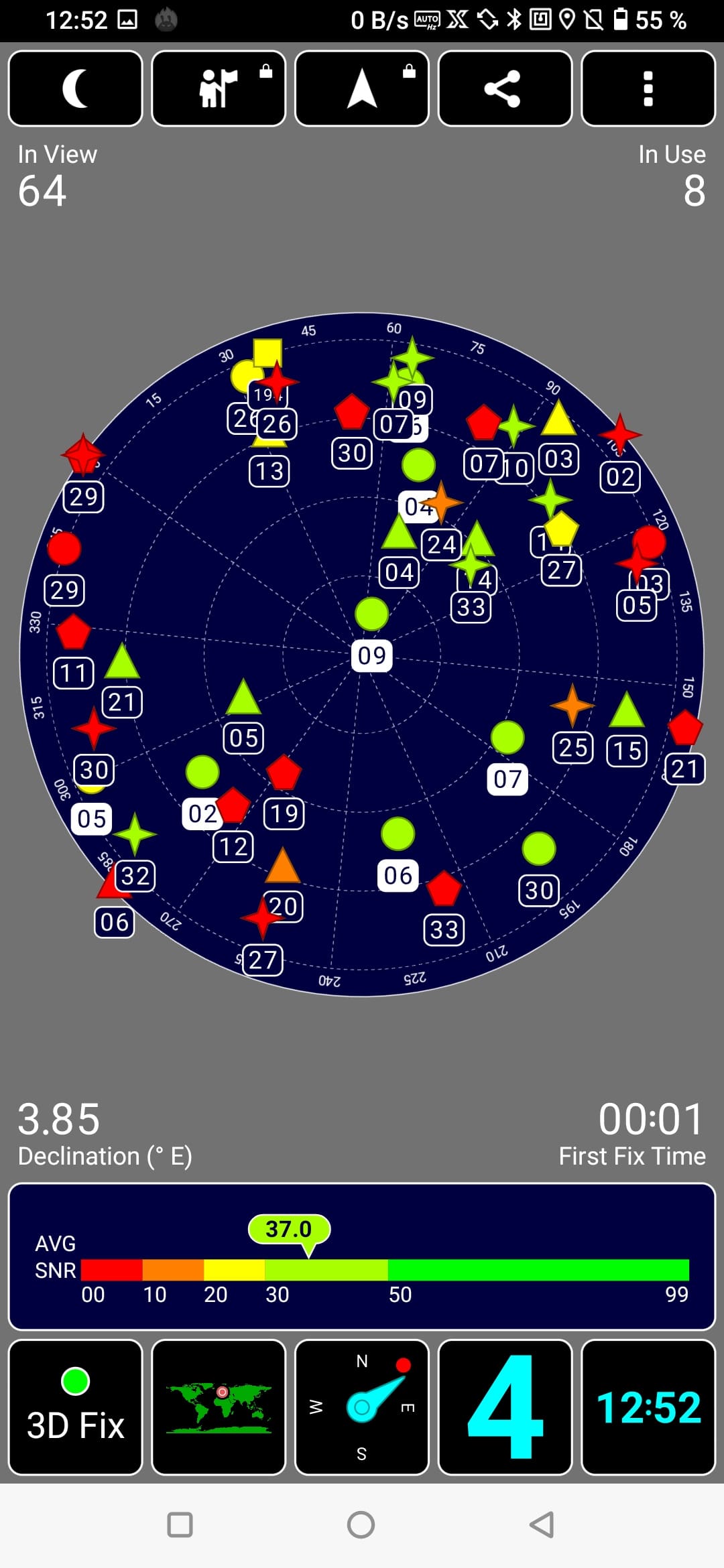Open the compass tile
The height and width of the screenshot is (1568, 724).
[362, 1407]
